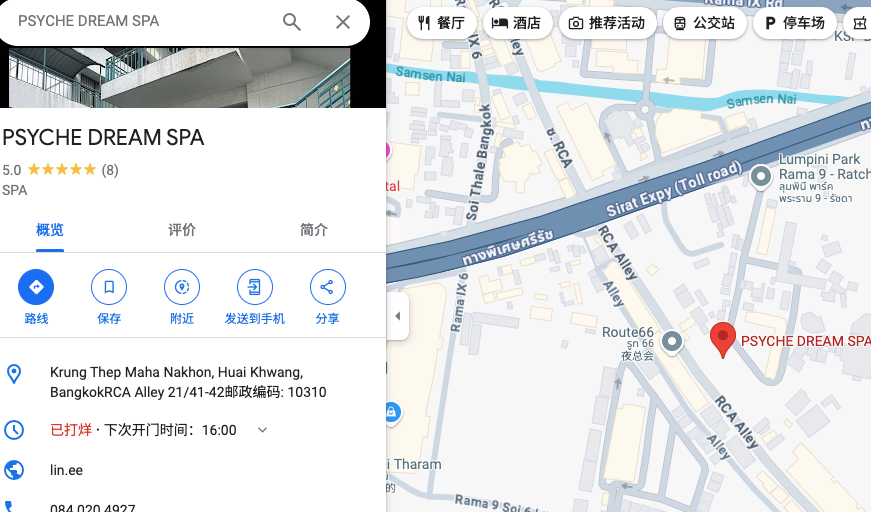Switch to the 评价 reviews tab

pyautogui.click(x=182, y=230)
